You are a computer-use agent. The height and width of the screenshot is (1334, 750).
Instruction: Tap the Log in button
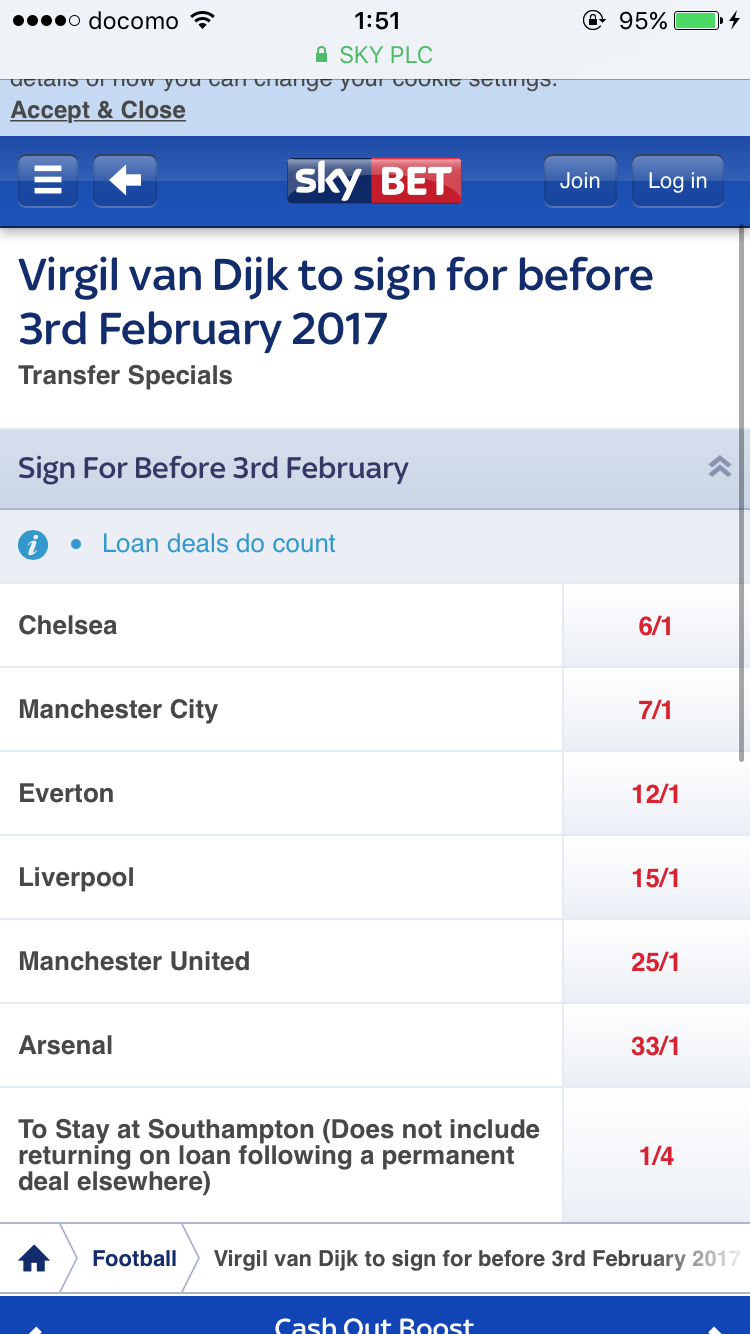tap(677, 181)
